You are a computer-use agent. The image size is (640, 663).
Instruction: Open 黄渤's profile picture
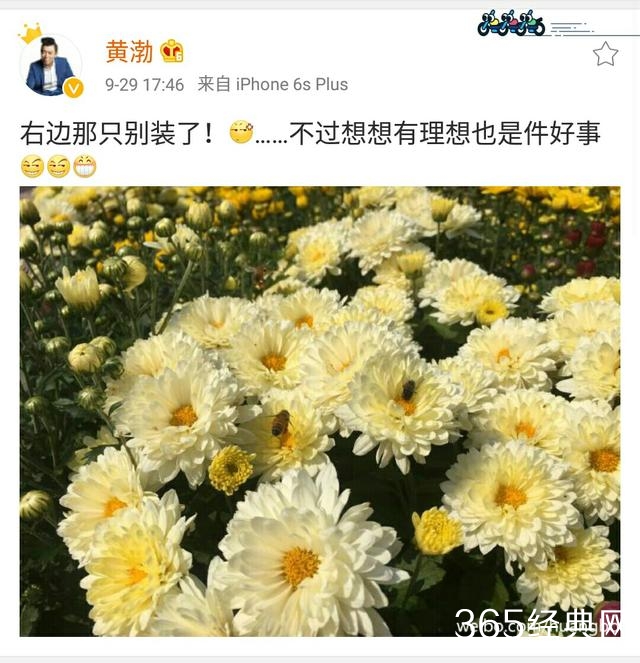point(50,65)
